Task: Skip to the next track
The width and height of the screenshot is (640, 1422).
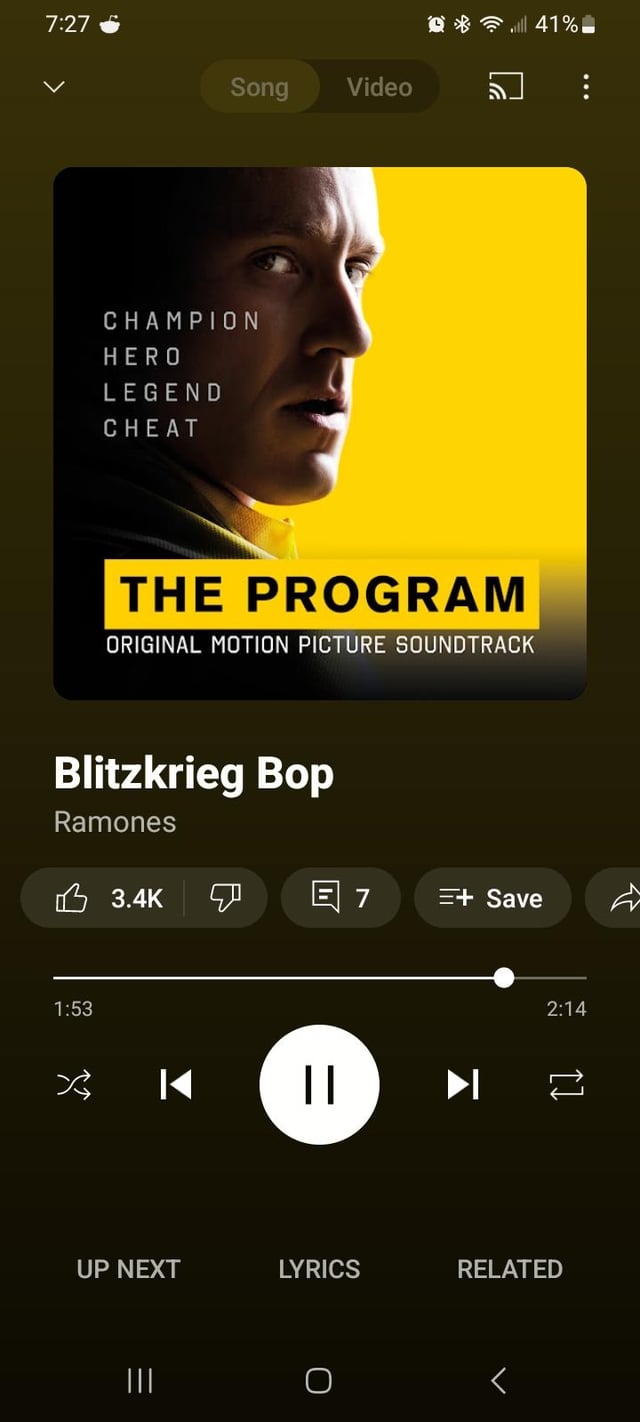Action: coord(462,1084)
